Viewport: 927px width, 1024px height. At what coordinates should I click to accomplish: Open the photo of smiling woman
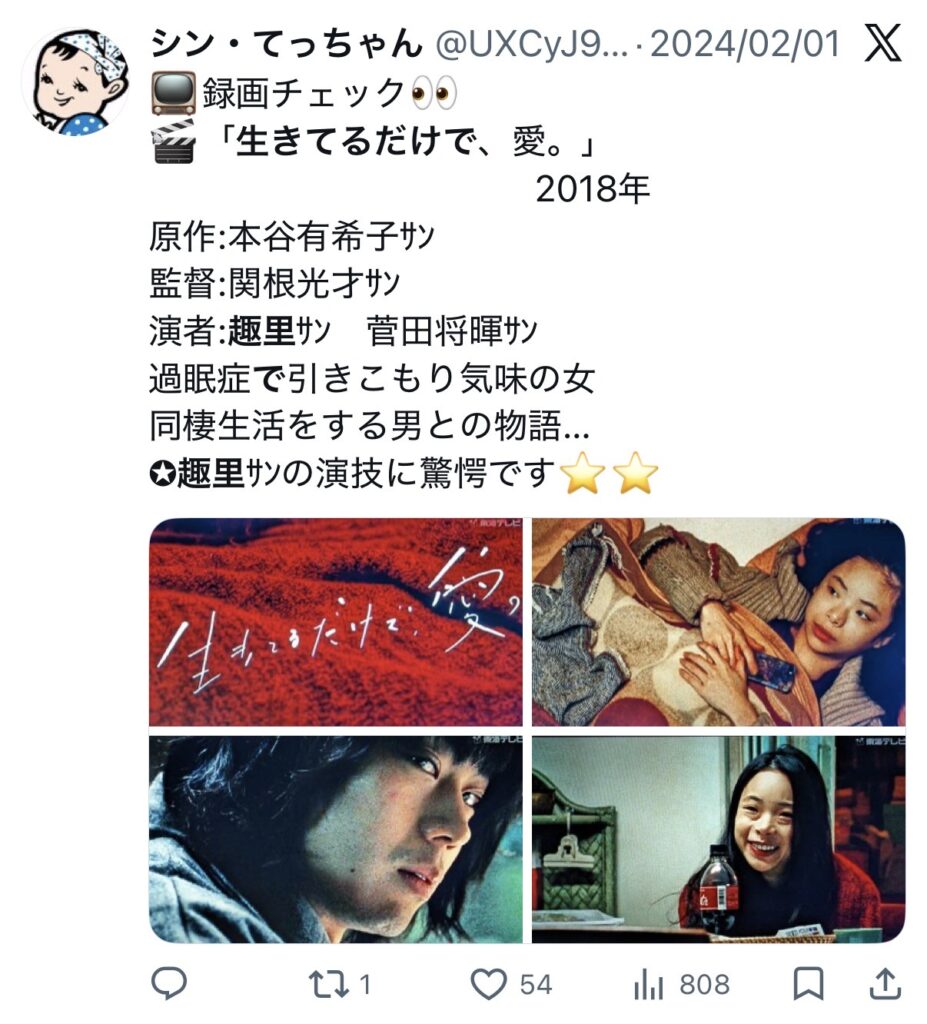coord(717,838)
